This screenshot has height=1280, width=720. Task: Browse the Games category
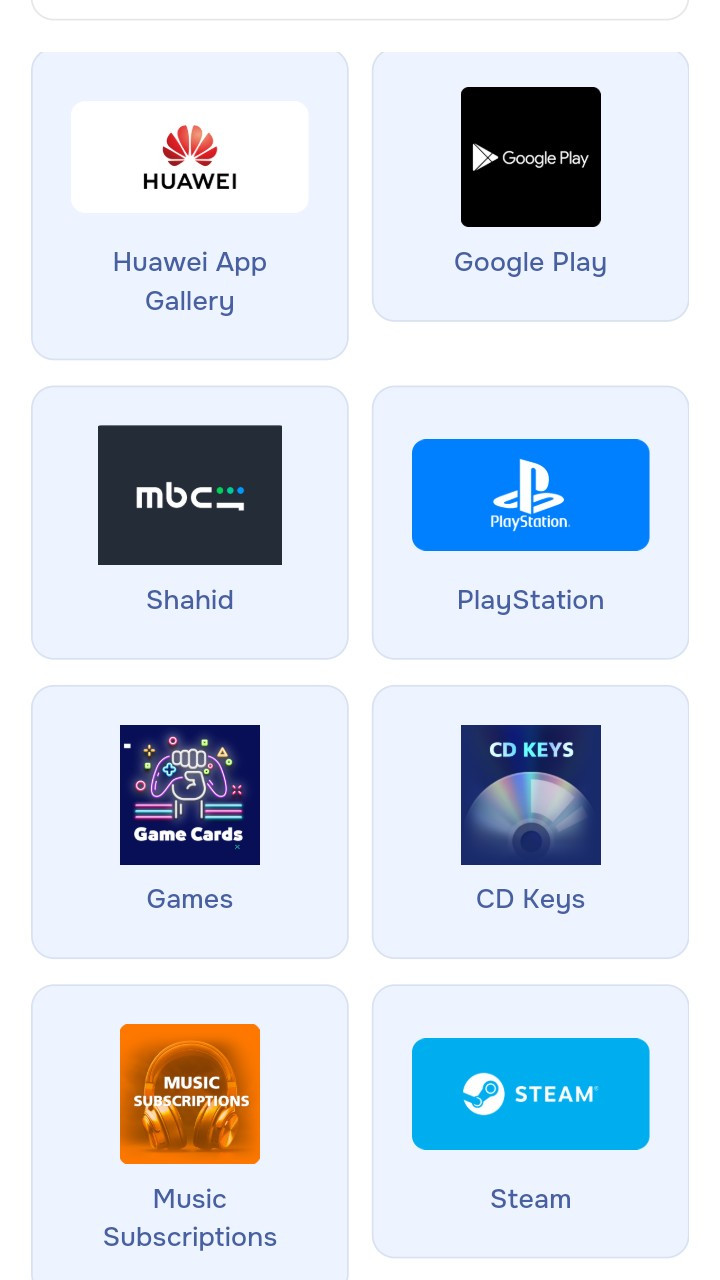[190, 821]
